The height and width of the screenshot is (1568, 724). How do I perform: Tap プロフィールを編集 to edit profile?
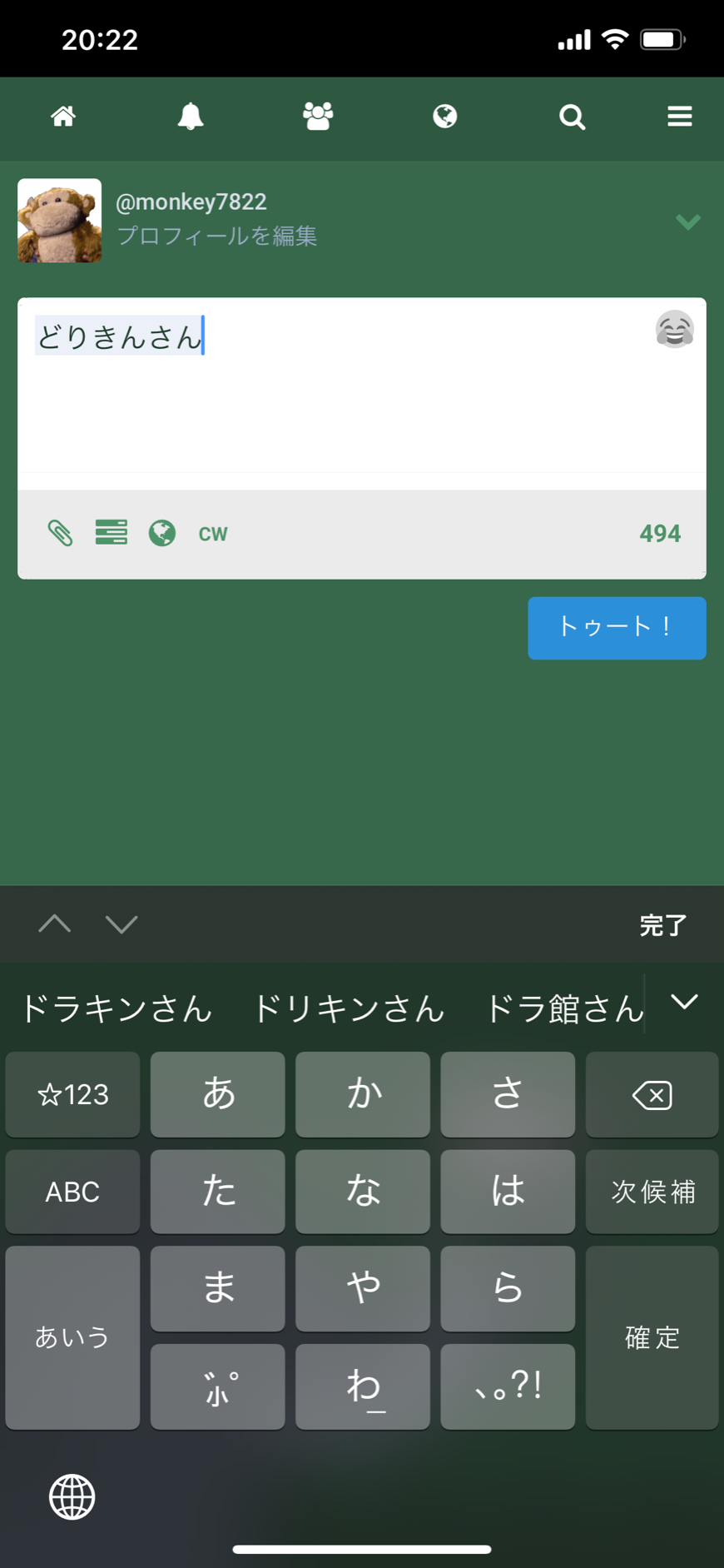(x=217, y=236)
